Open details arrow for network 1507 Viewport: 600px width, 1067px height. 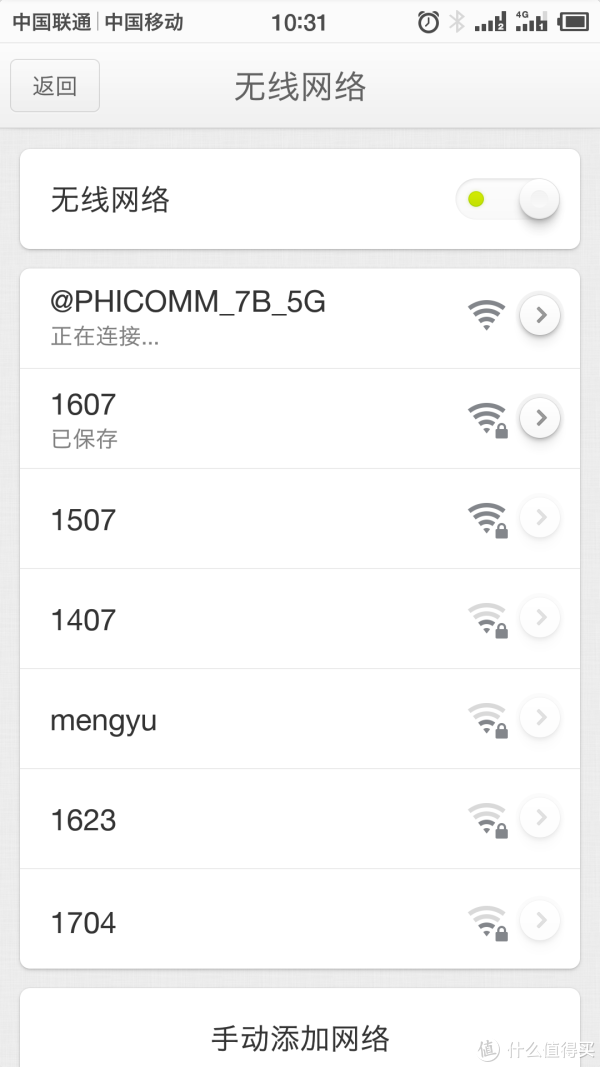(x=540, y=518)
